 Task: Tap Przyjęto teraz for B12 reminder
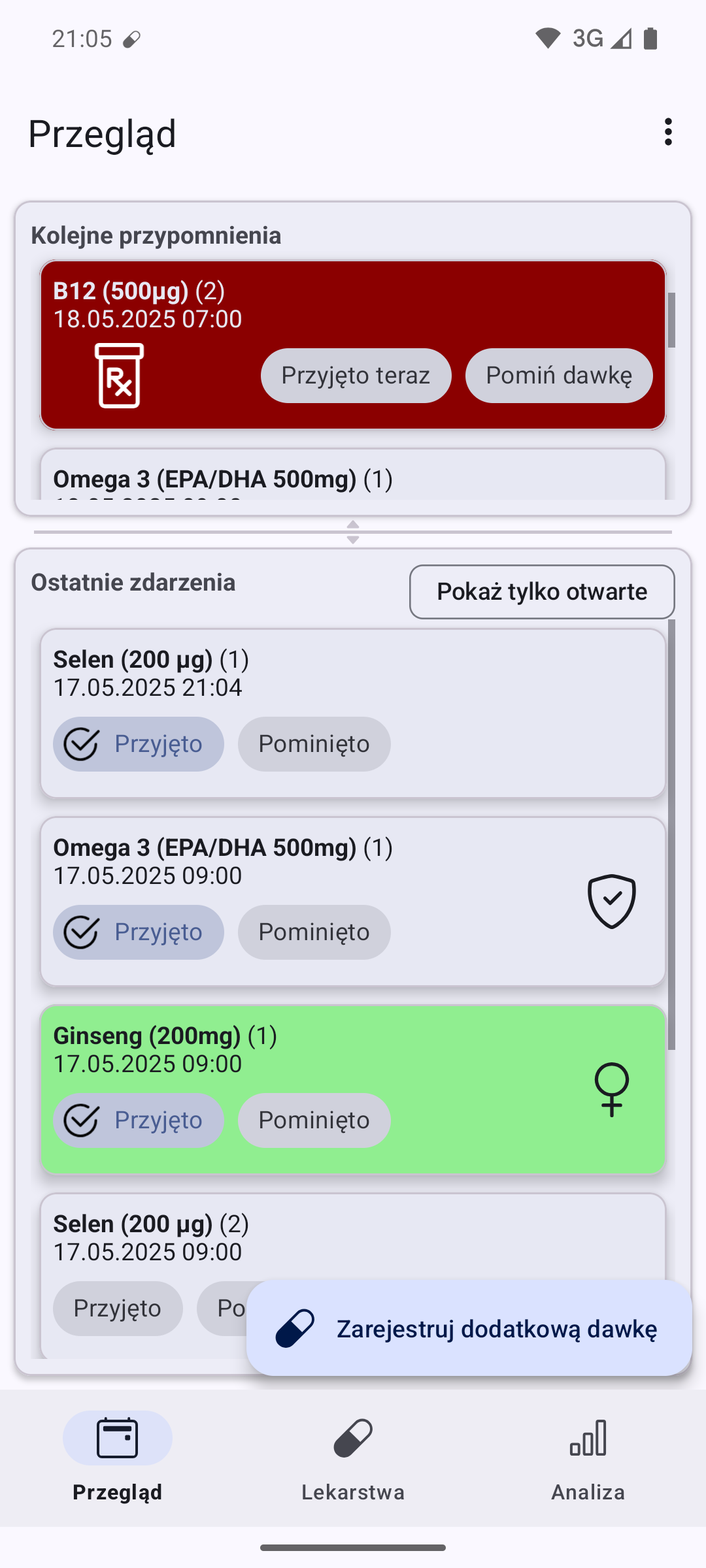click(x=356, y=376)
